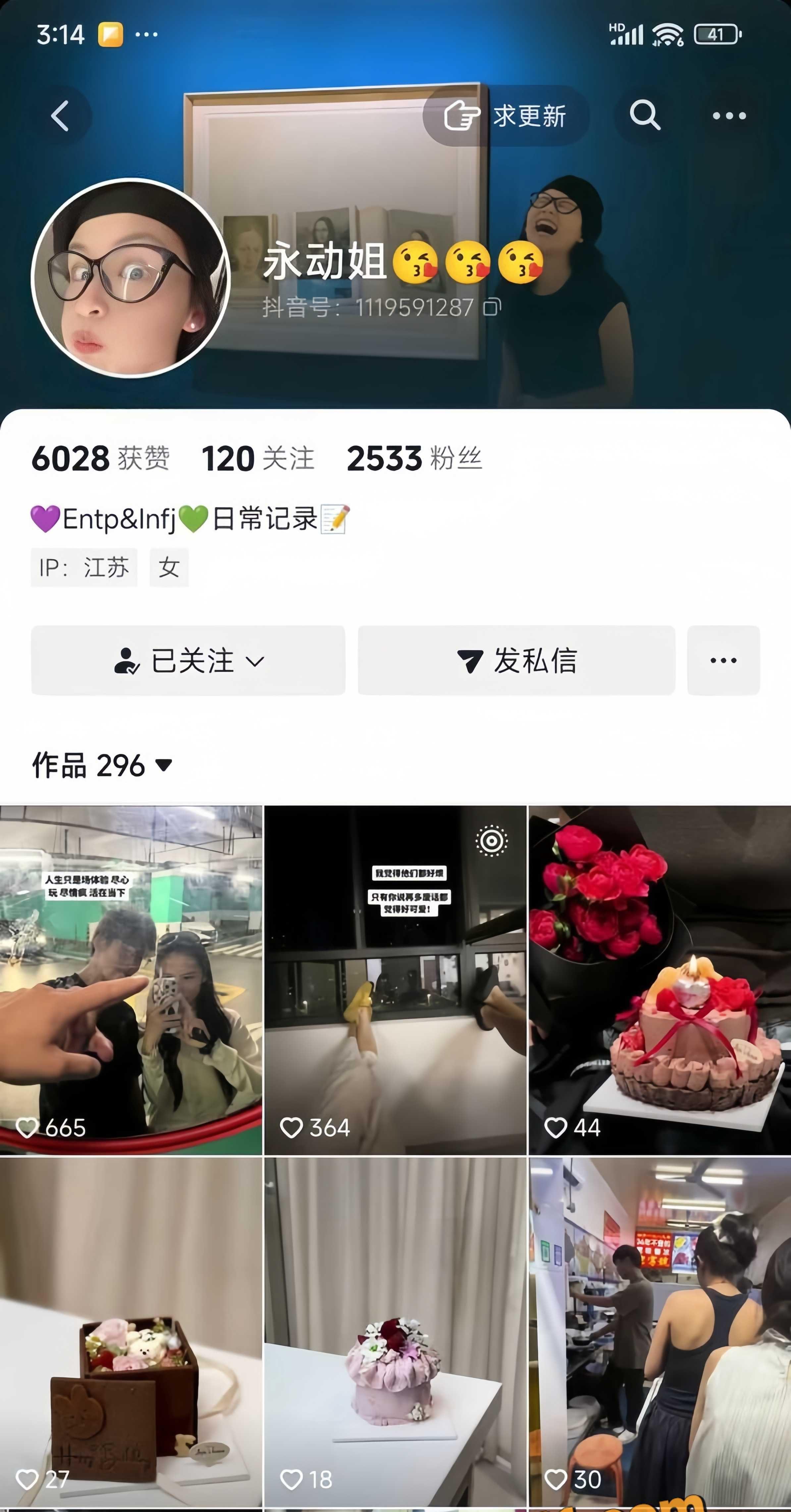Expand the 已关注 followed options

click(x=188, y=660)
